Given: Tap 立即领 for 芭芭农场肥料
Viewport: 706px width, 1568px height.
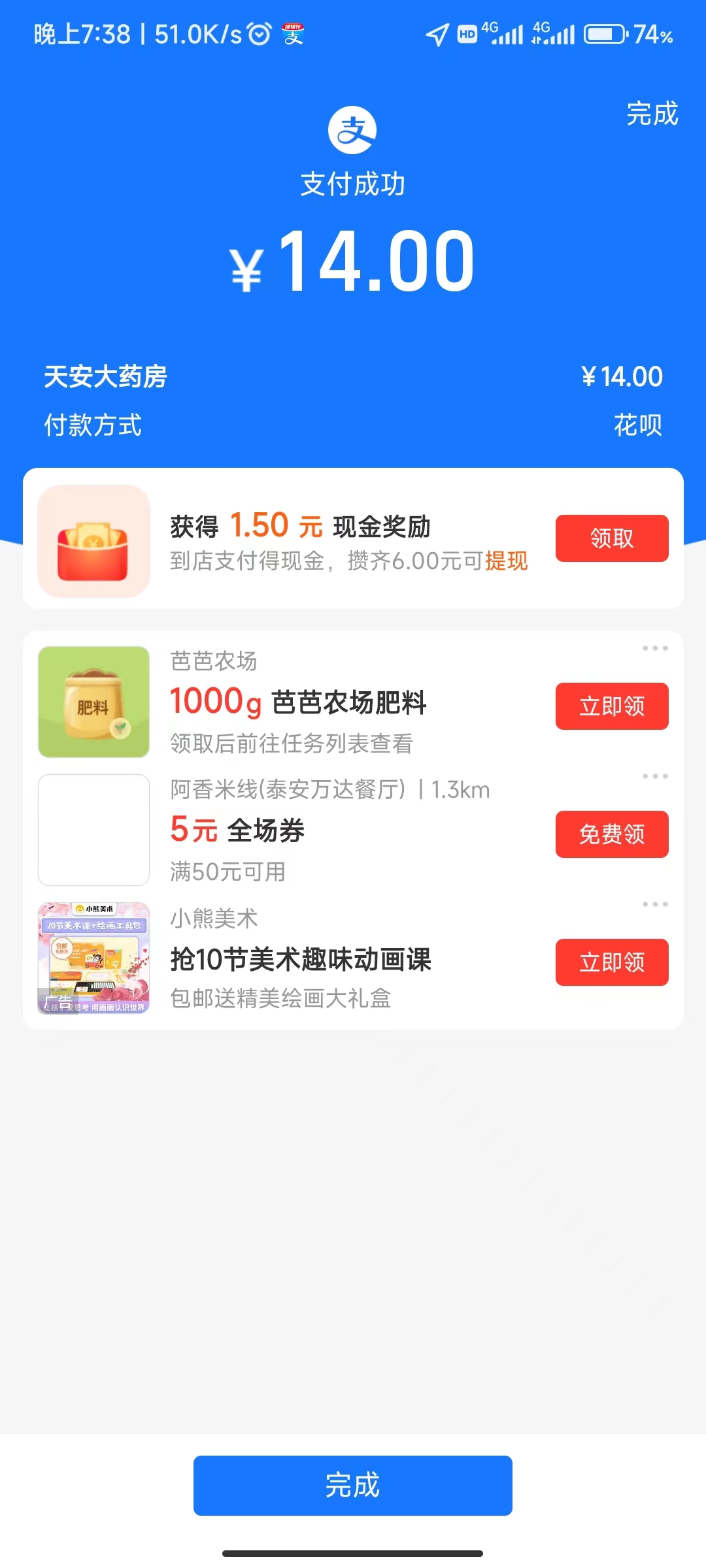Looking at the screenshot, I should click(x=612, y=706).
